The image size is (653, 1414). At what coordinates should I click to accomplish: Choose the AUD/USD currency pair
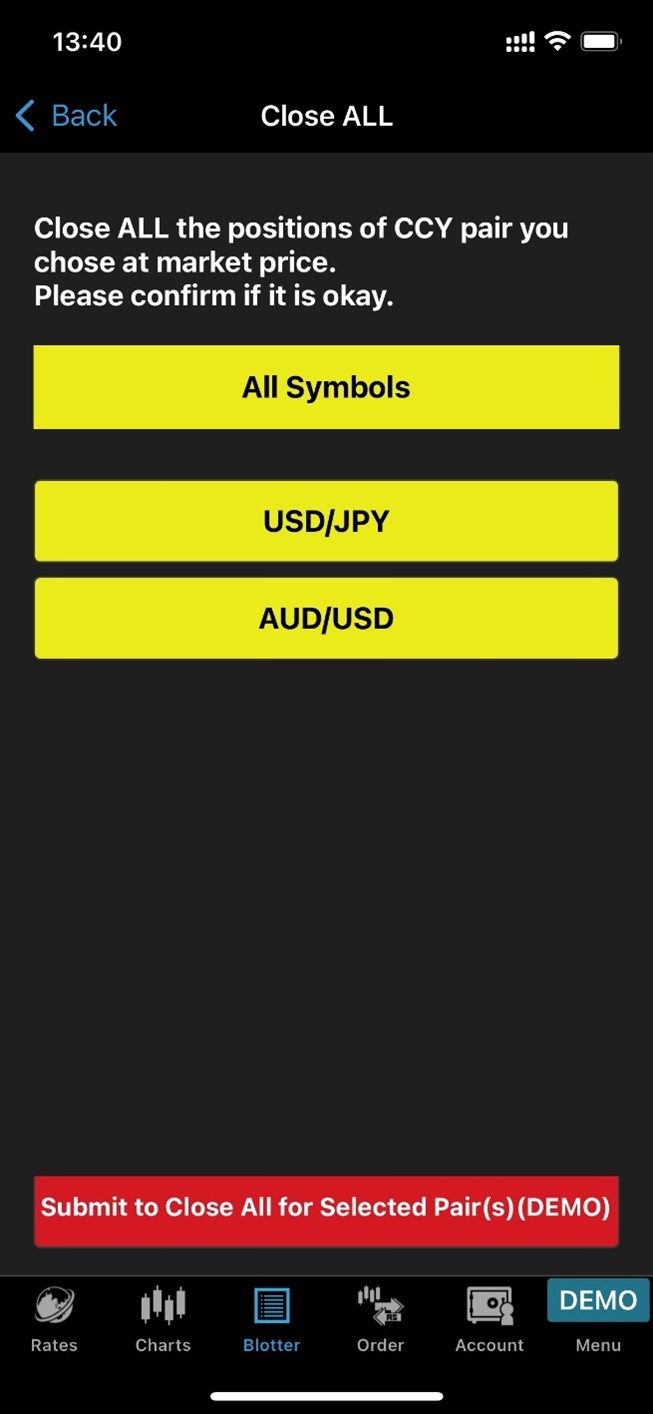(x=326, y=618)
